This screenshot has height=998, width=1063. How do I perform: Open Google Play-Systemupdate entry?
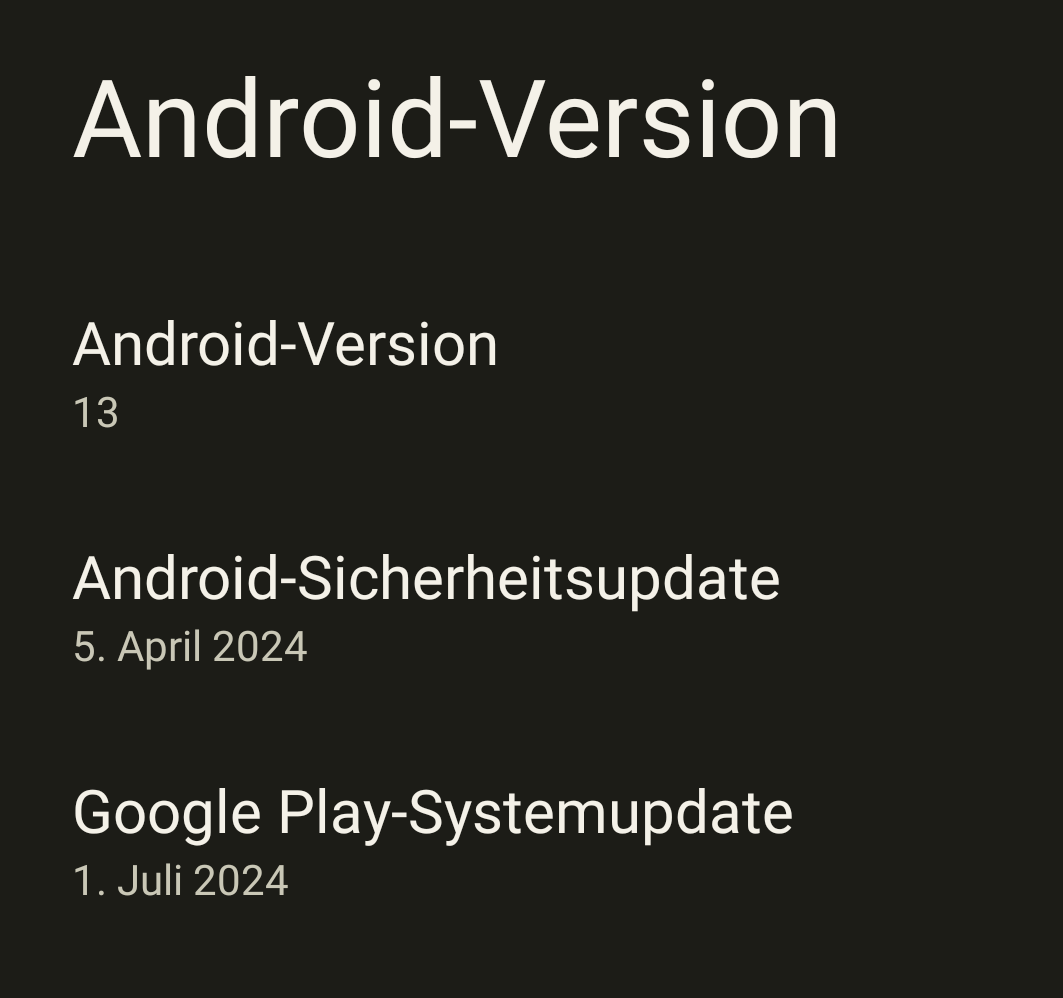pyautogui.click(x=432, y=840)
